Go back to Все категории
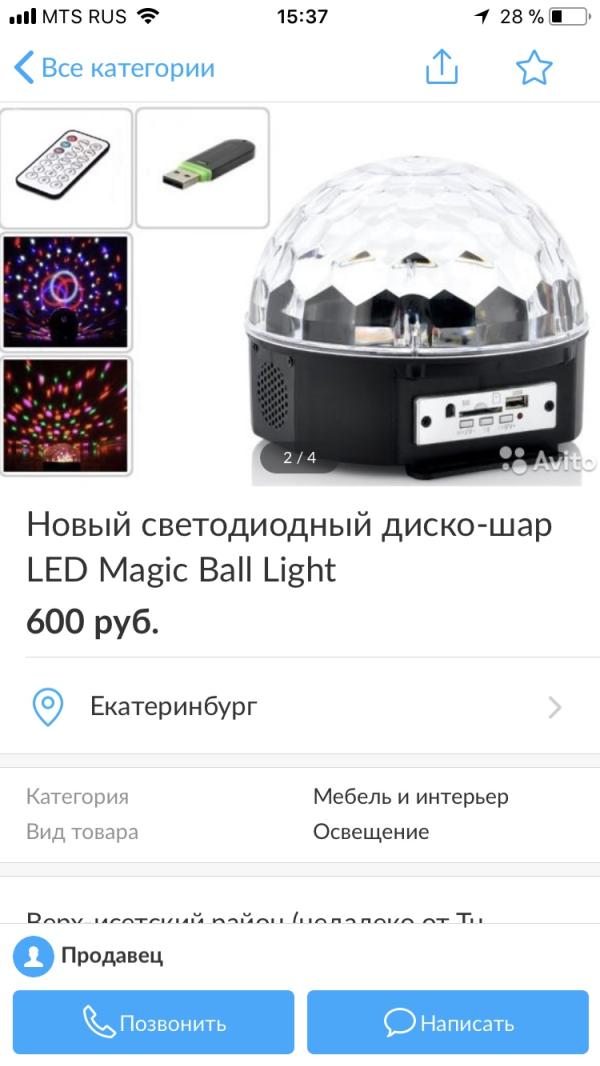Screen dimensions: 600x1066 click(x=114, y=68)
